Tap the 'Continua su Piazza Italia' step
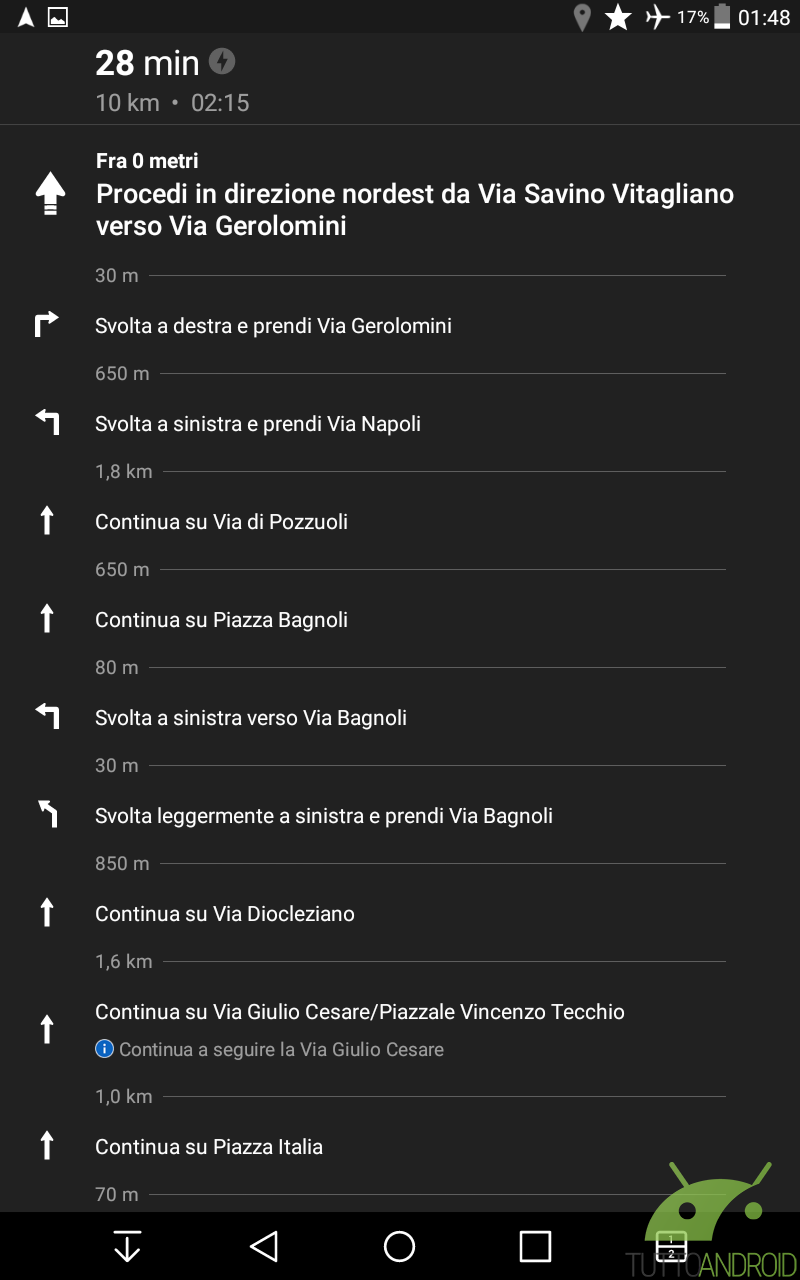Screen dimensions: 800x1280 point(209,1146)
